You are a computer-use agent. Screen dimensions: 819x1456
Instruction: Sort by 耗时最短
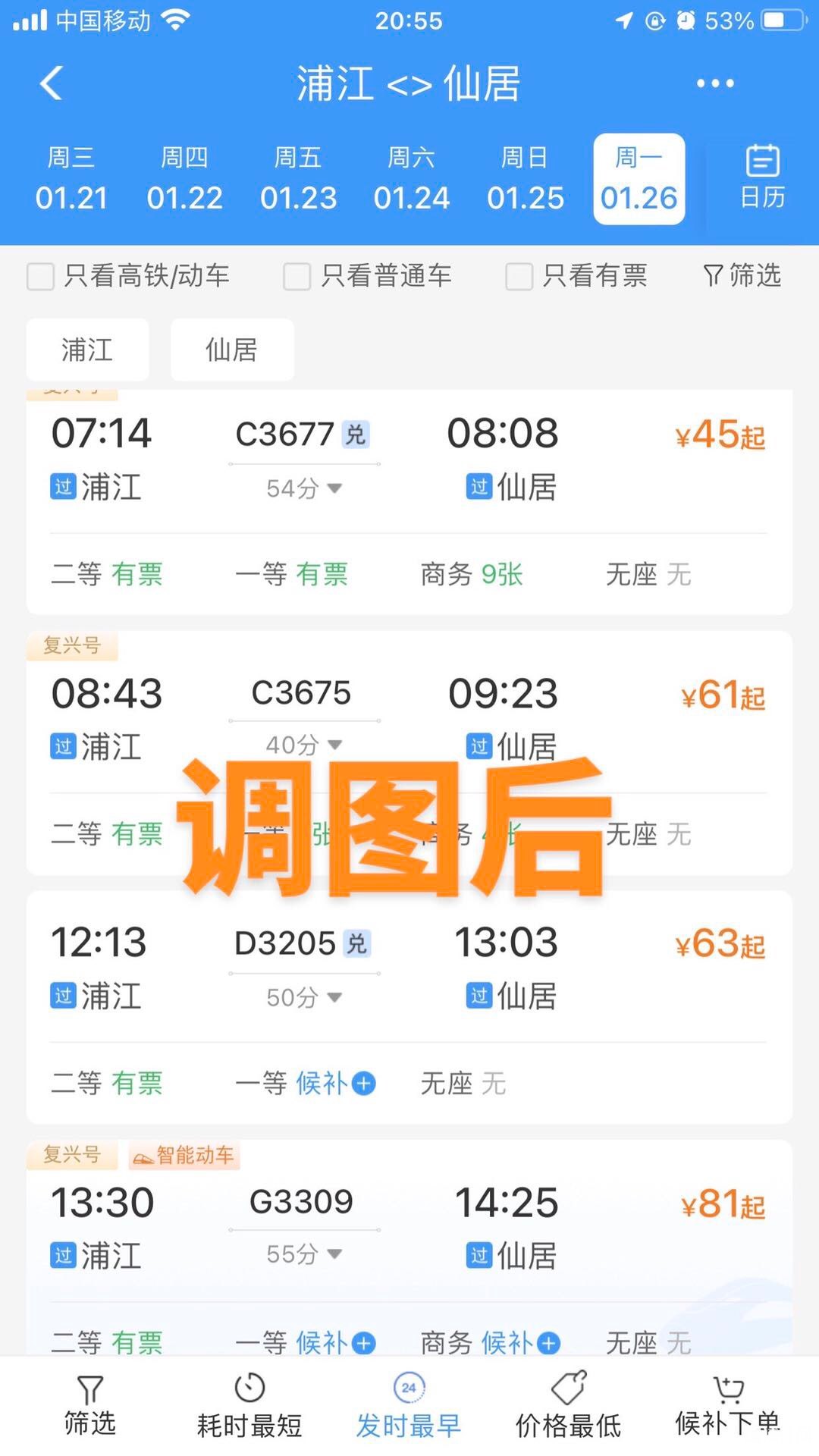249,1407
